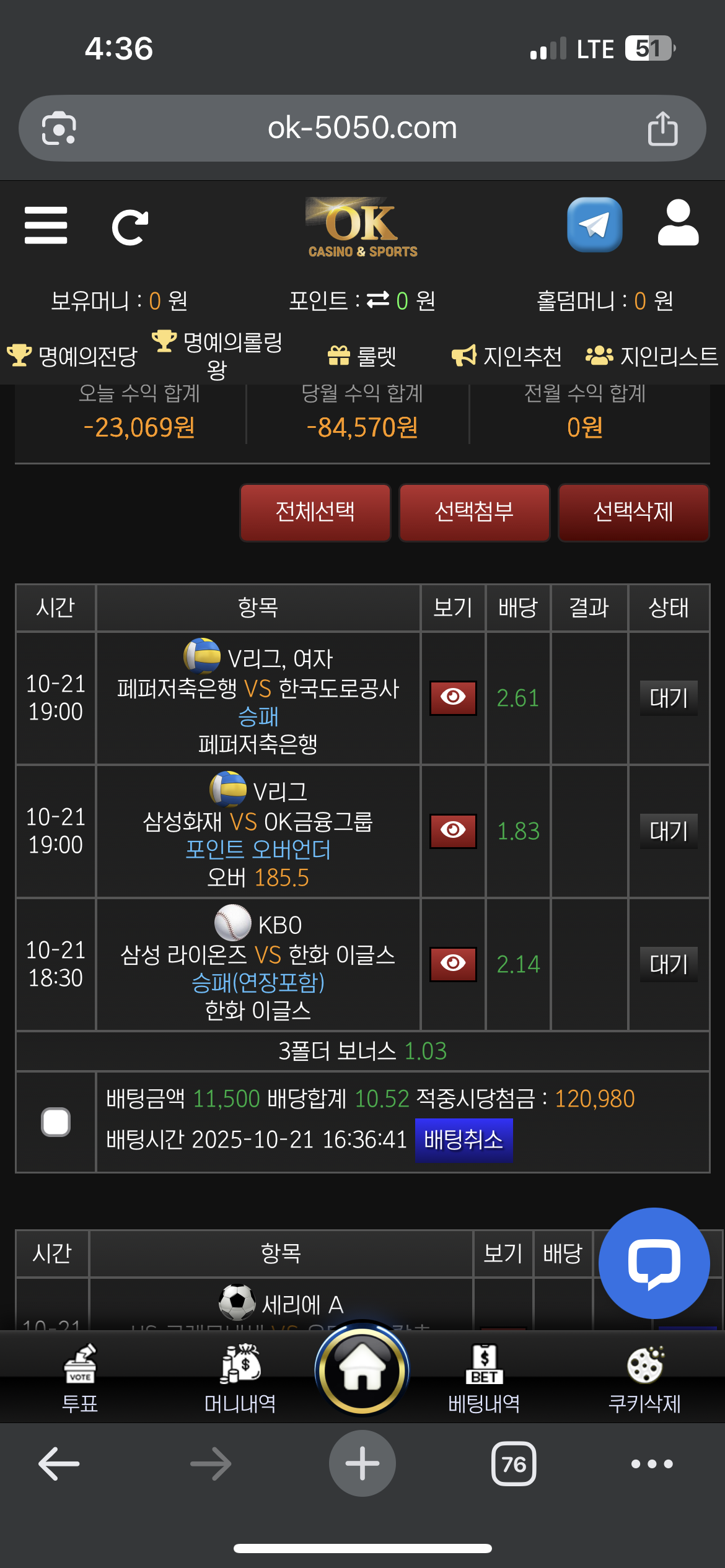Open the user profile icon

coord(678,224)
